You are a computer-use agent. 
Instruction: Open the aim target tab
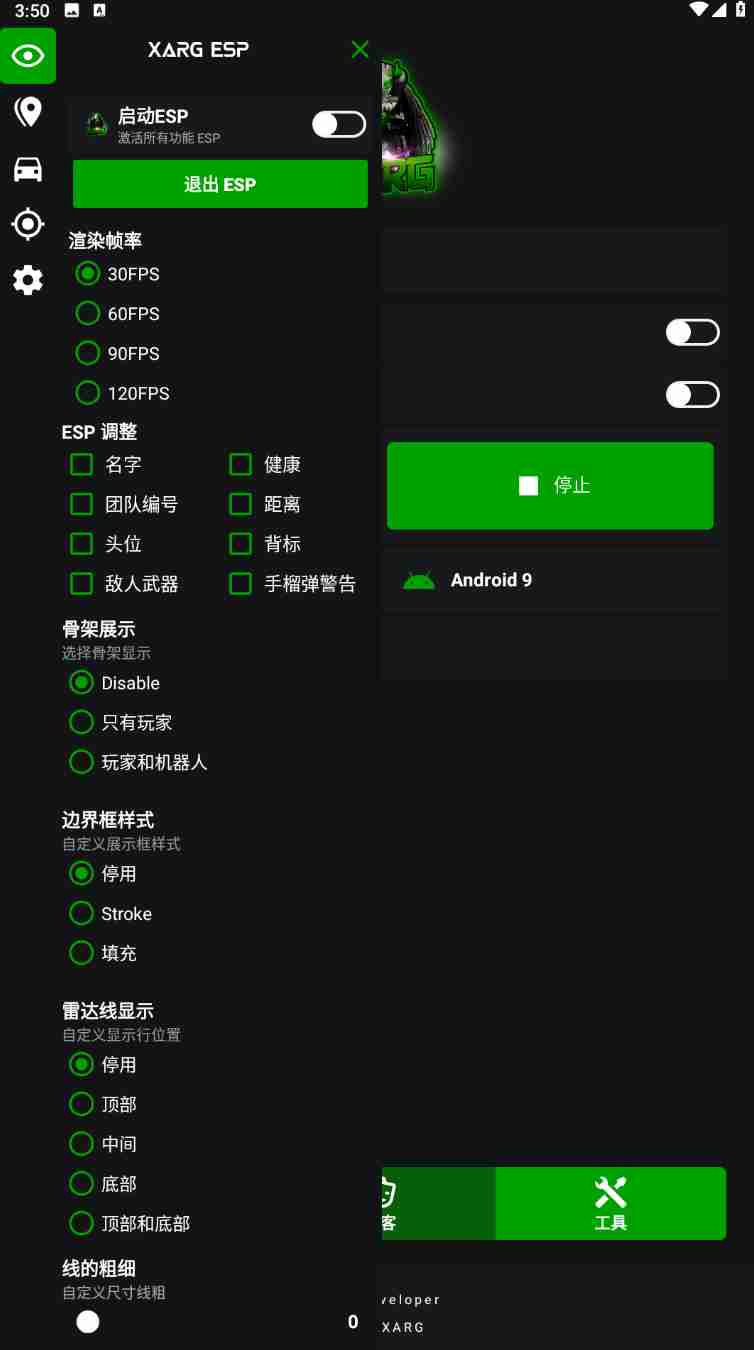28,224
